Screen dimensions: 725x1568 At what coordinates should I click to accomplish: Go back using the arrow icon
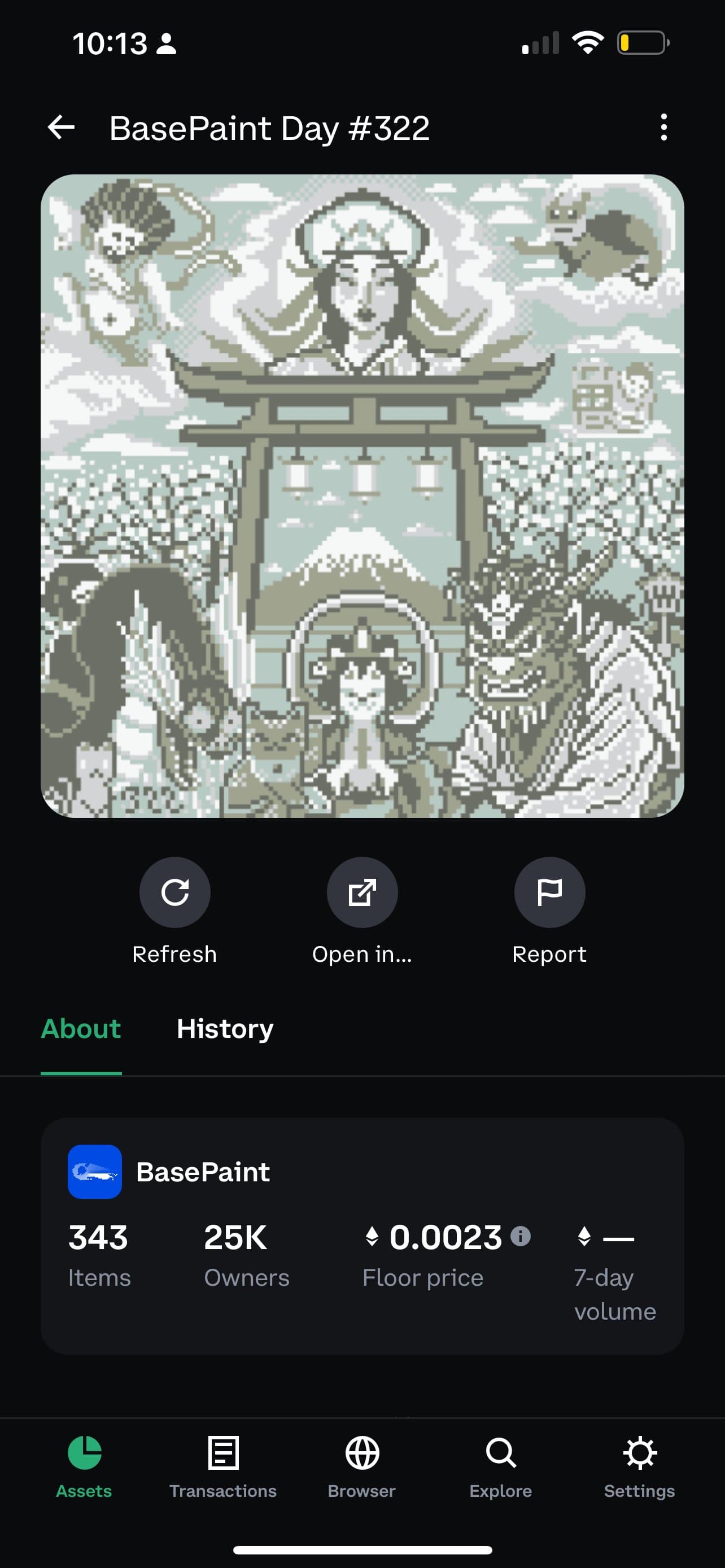61,128
